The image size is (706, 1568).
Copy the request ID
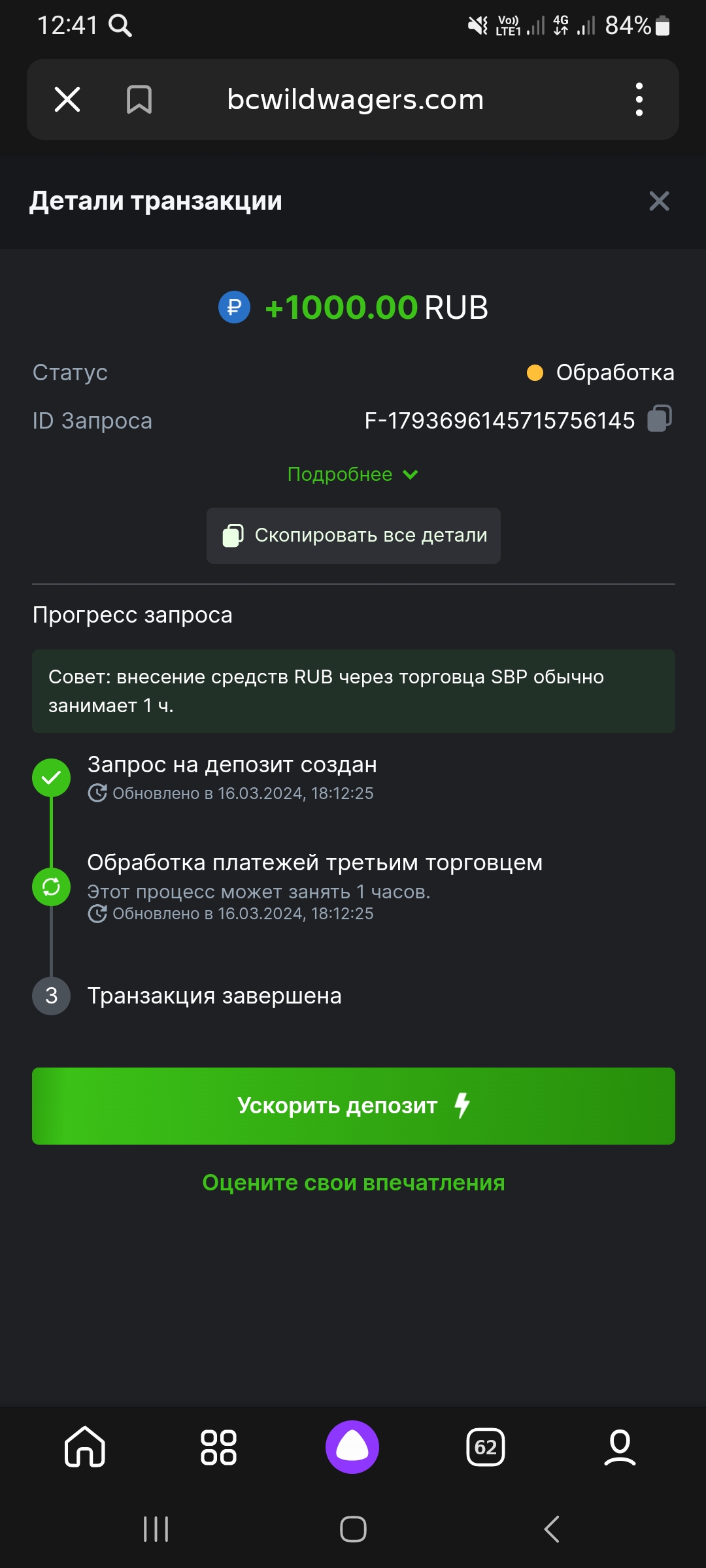(660, 419)
